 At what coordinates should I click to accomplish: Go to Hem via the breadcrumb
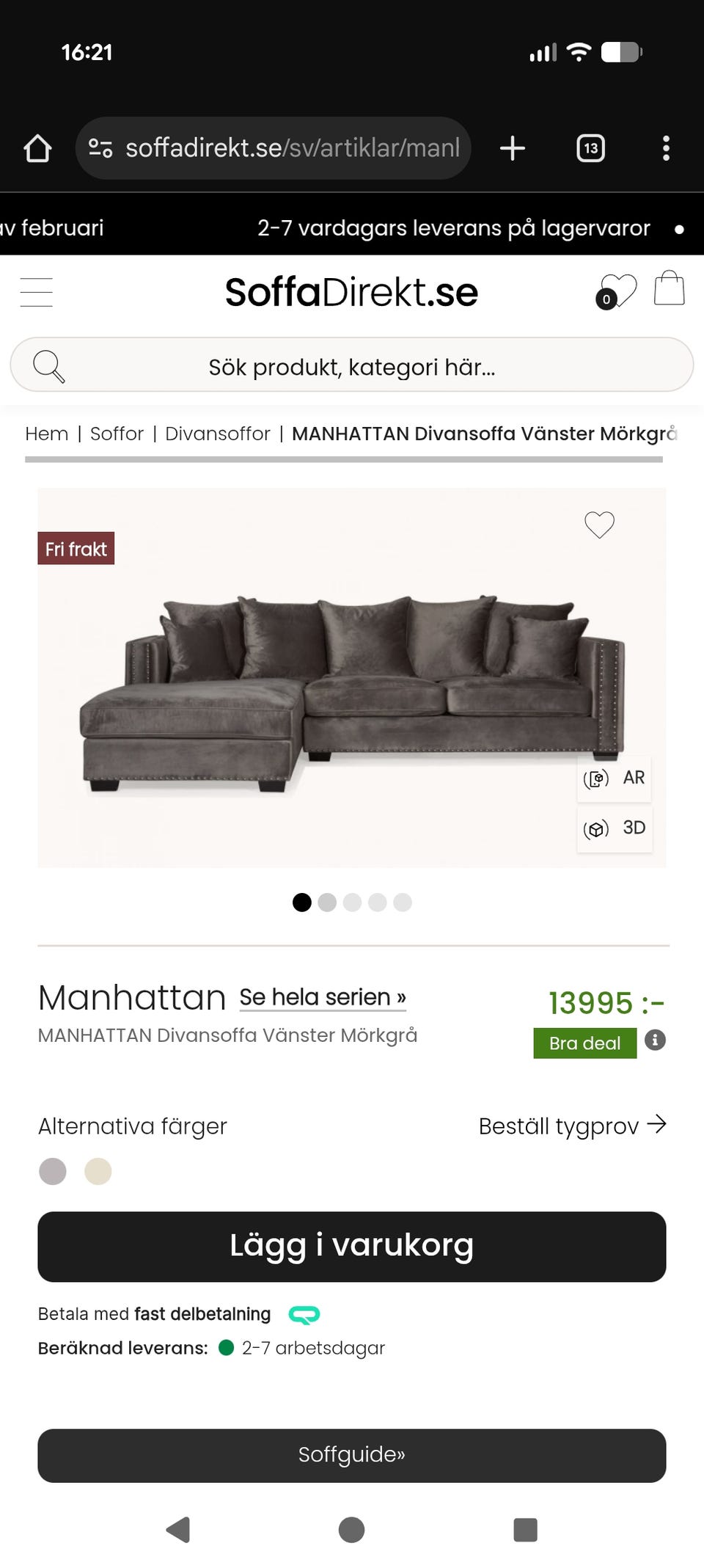pyautogui.click(x=46, y=433)
